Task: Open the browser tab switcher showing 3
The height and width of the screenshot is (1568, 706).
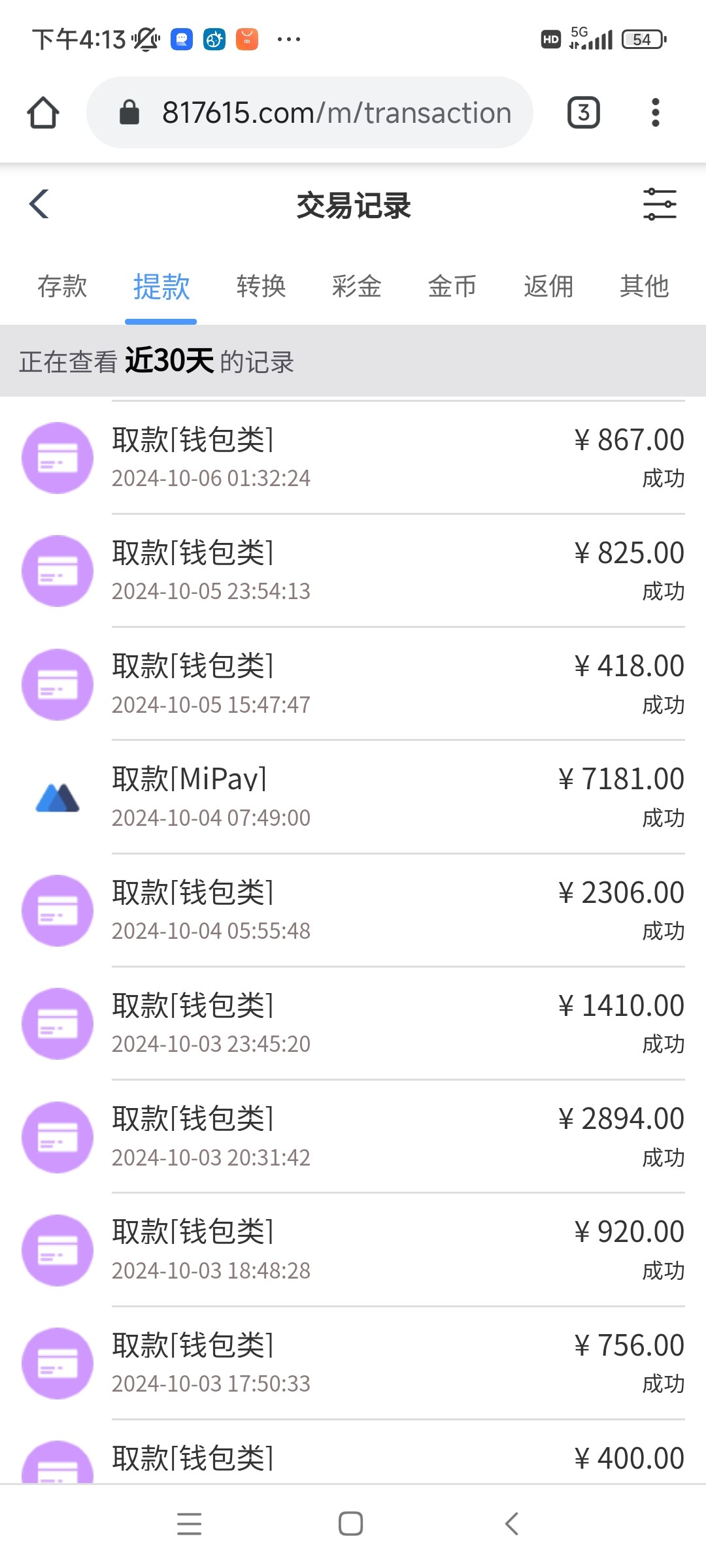Action: click(583, 112)
